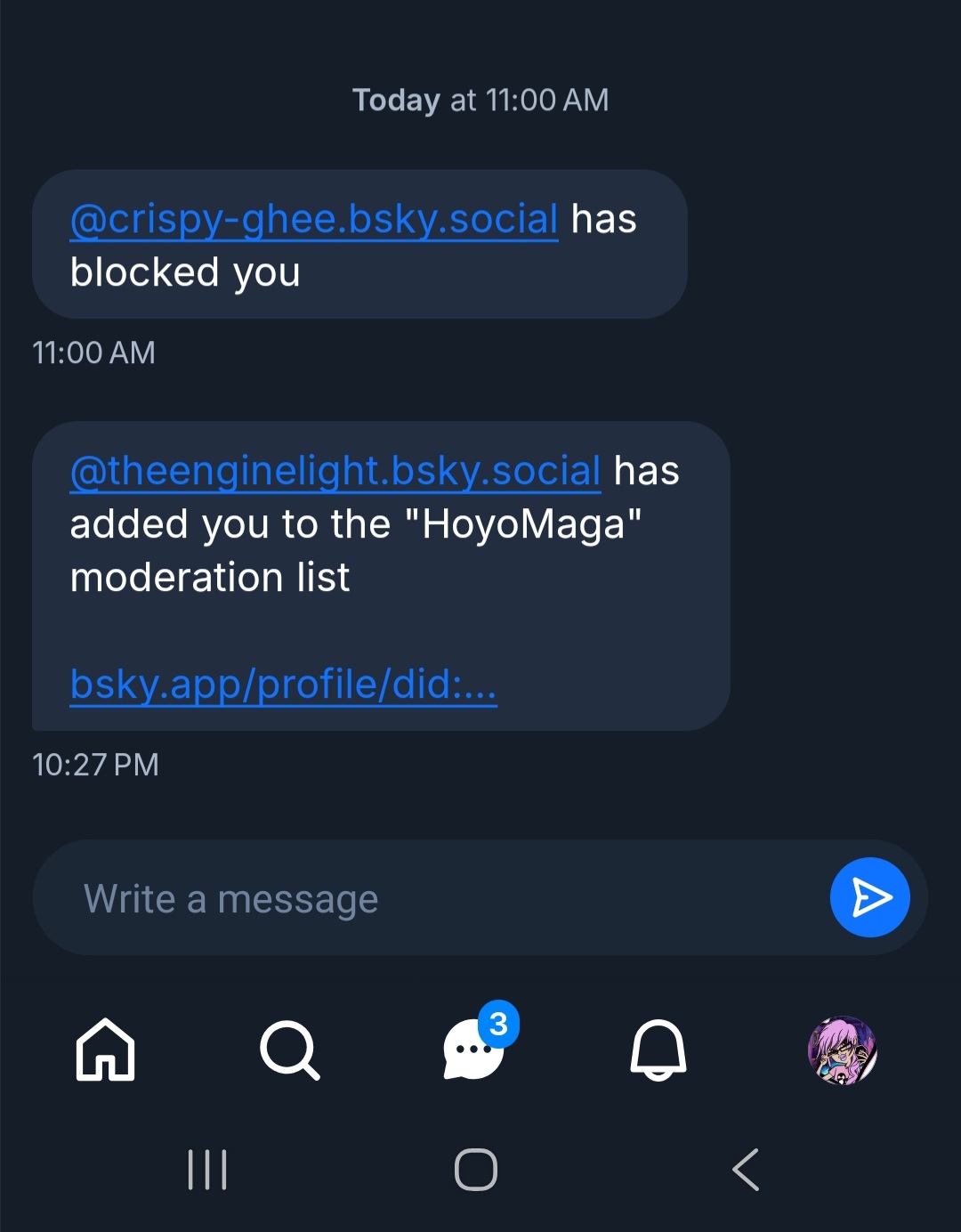This screenshot has width=961, height=1232.
Task: Open the notifications bell tab
Action: [x=658, y=1050]
